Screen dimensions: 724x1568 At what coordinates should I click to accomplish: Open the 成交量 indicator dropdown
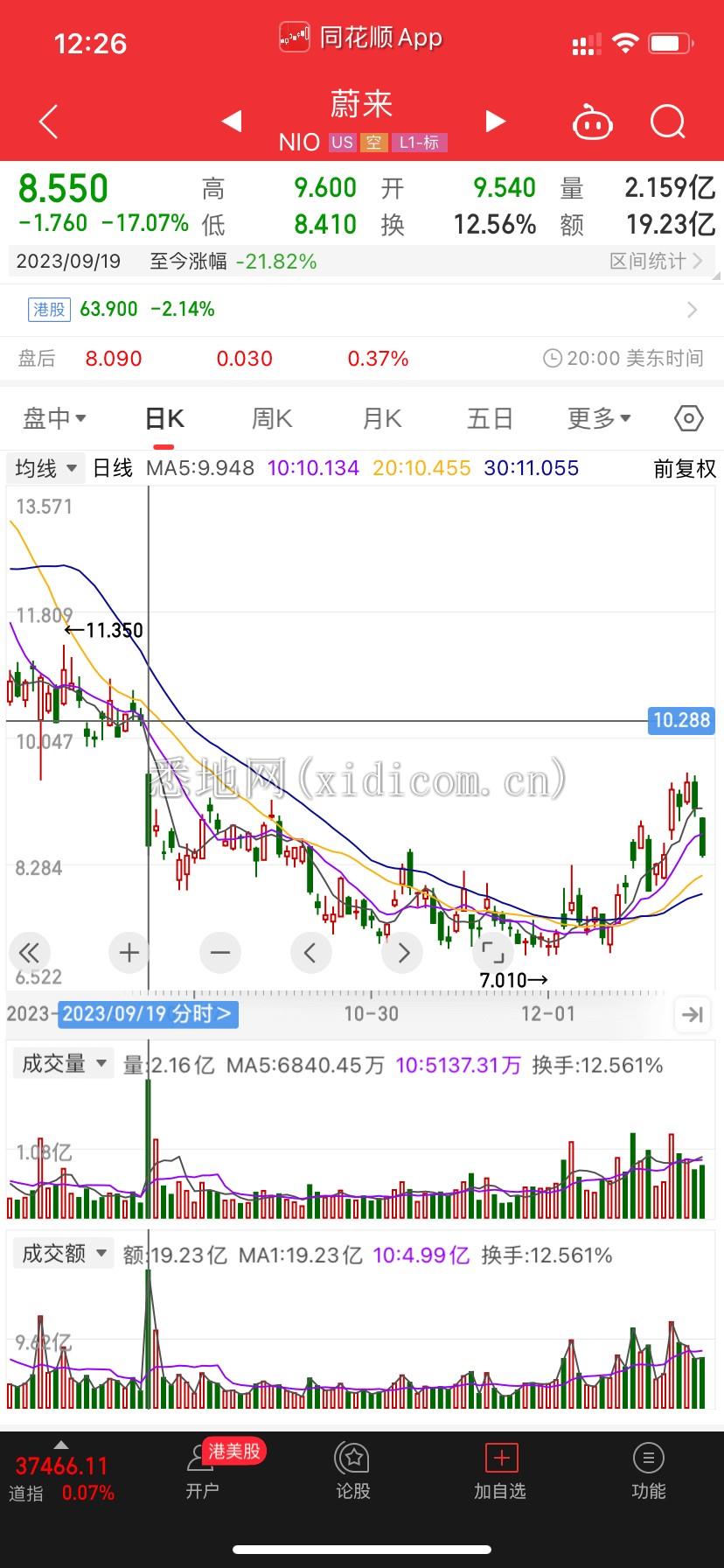(63, 1062)
